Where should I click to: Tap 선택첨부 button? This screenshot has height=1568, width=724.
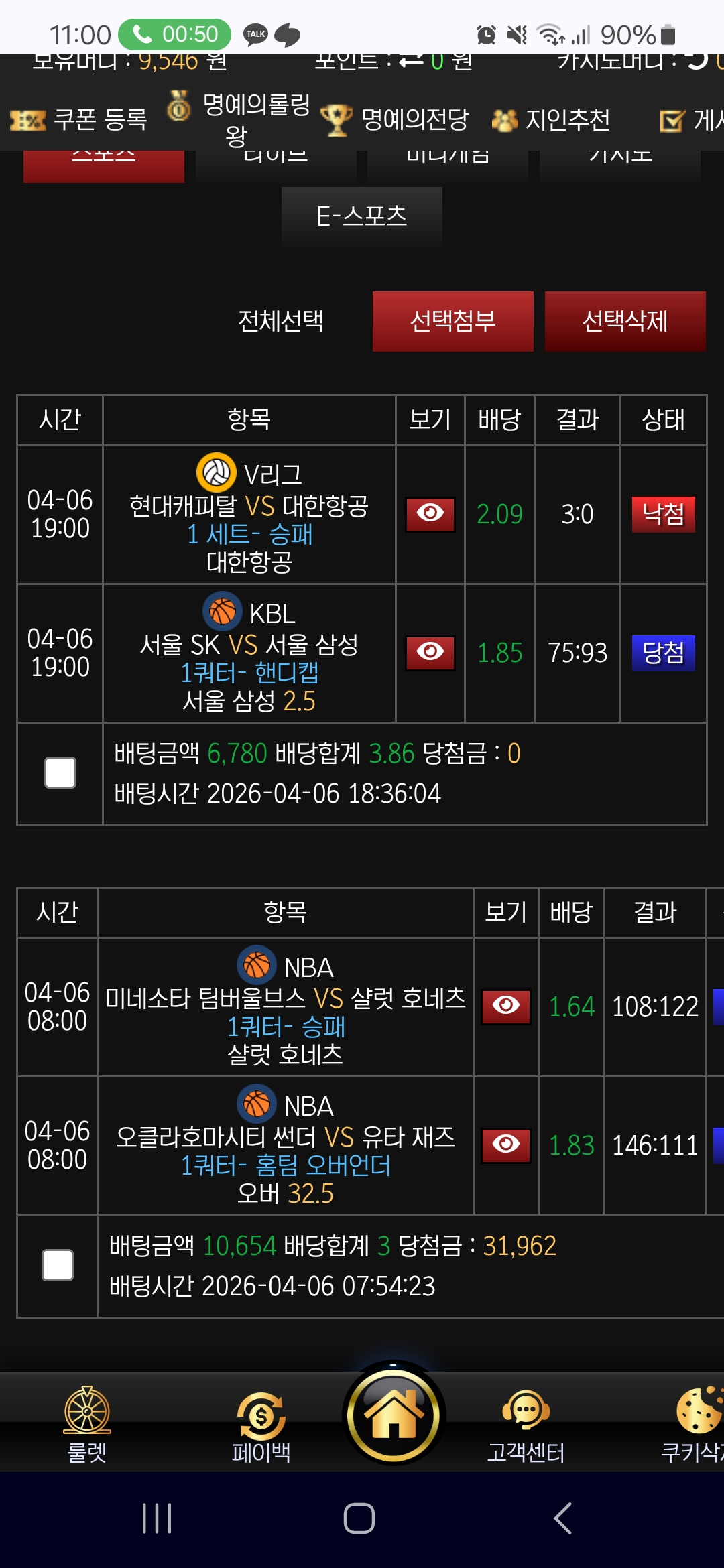coord(453,321)
